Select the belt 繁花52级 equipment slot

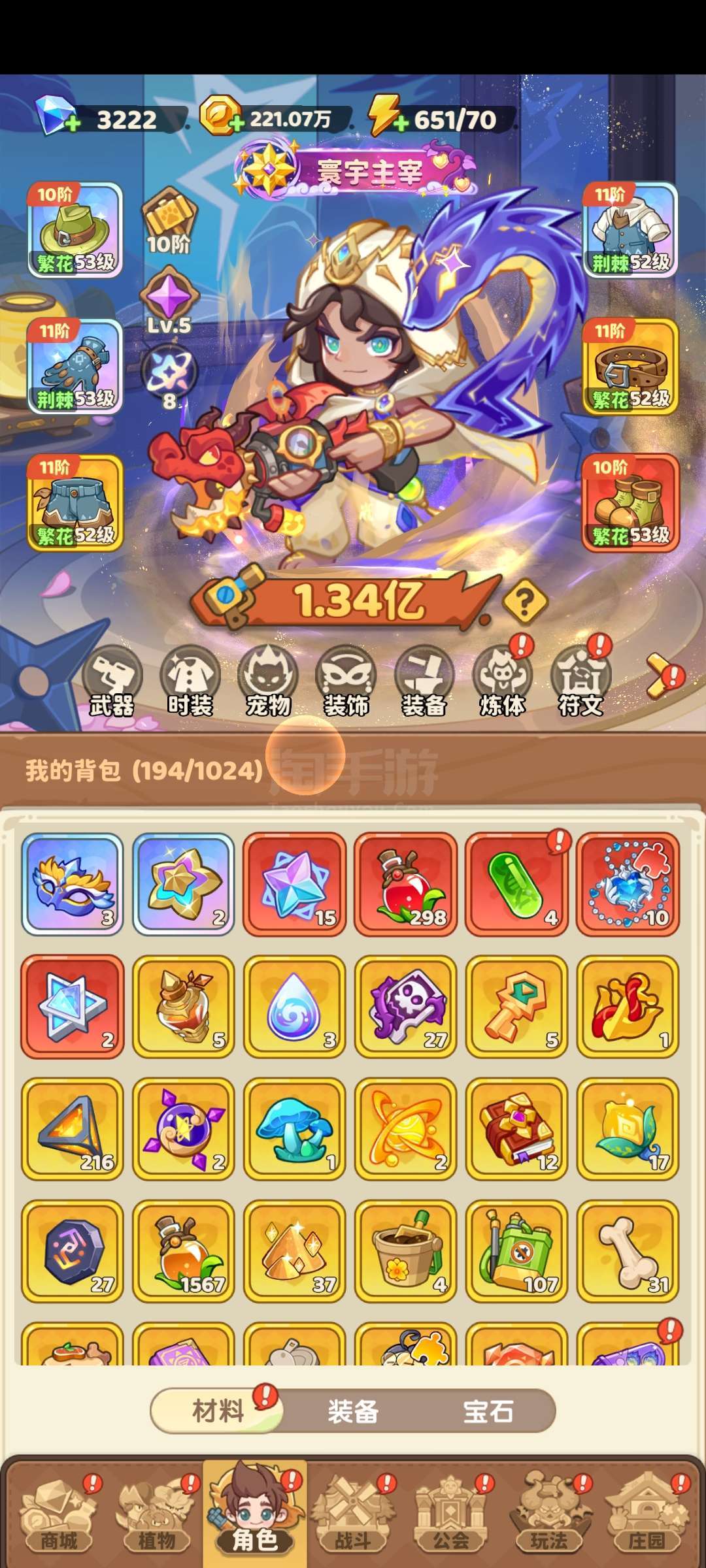point(630,366)
